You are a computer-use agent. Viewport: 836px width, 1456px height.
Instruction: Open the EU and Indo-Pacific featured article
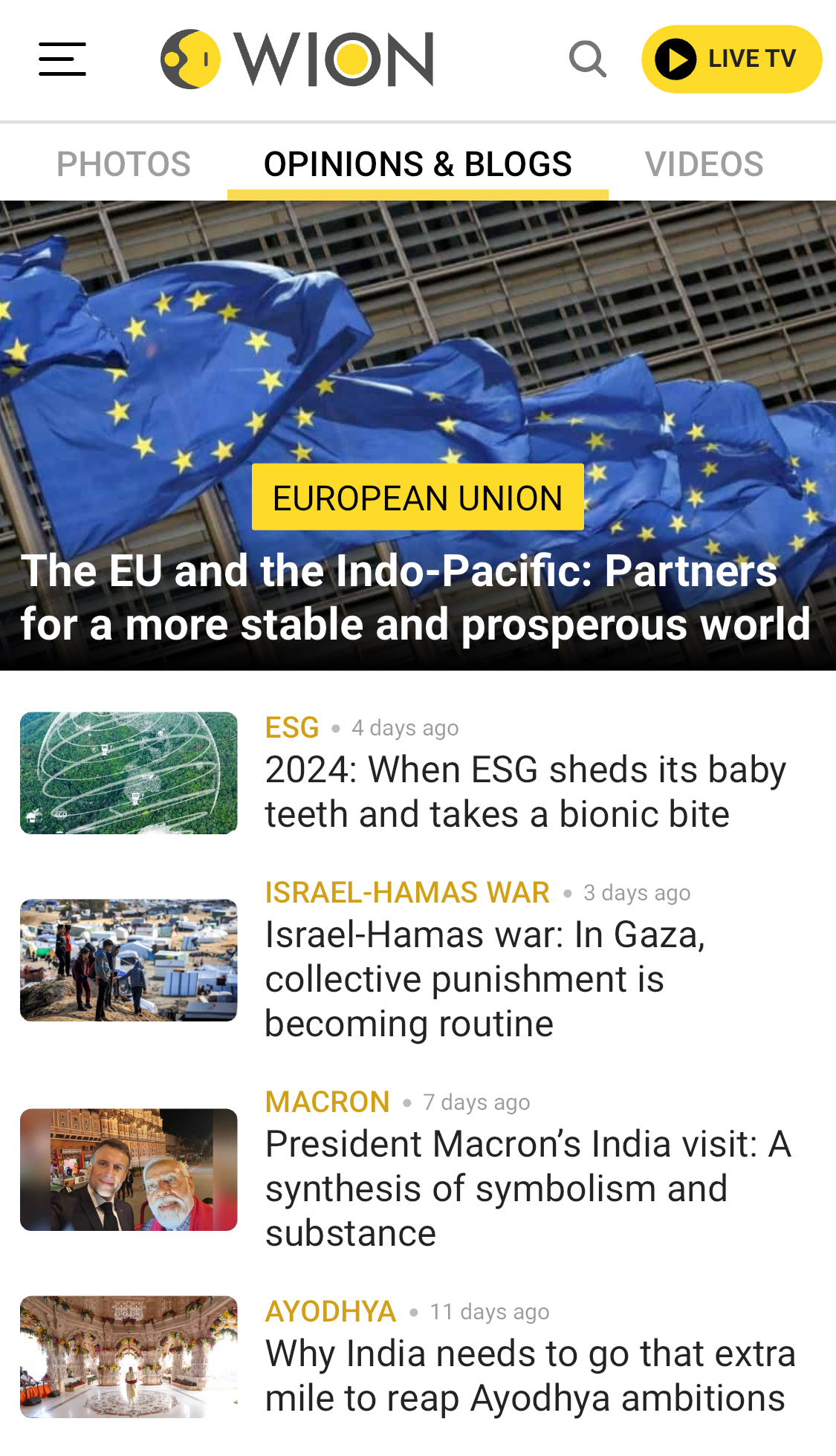[416, 598]
